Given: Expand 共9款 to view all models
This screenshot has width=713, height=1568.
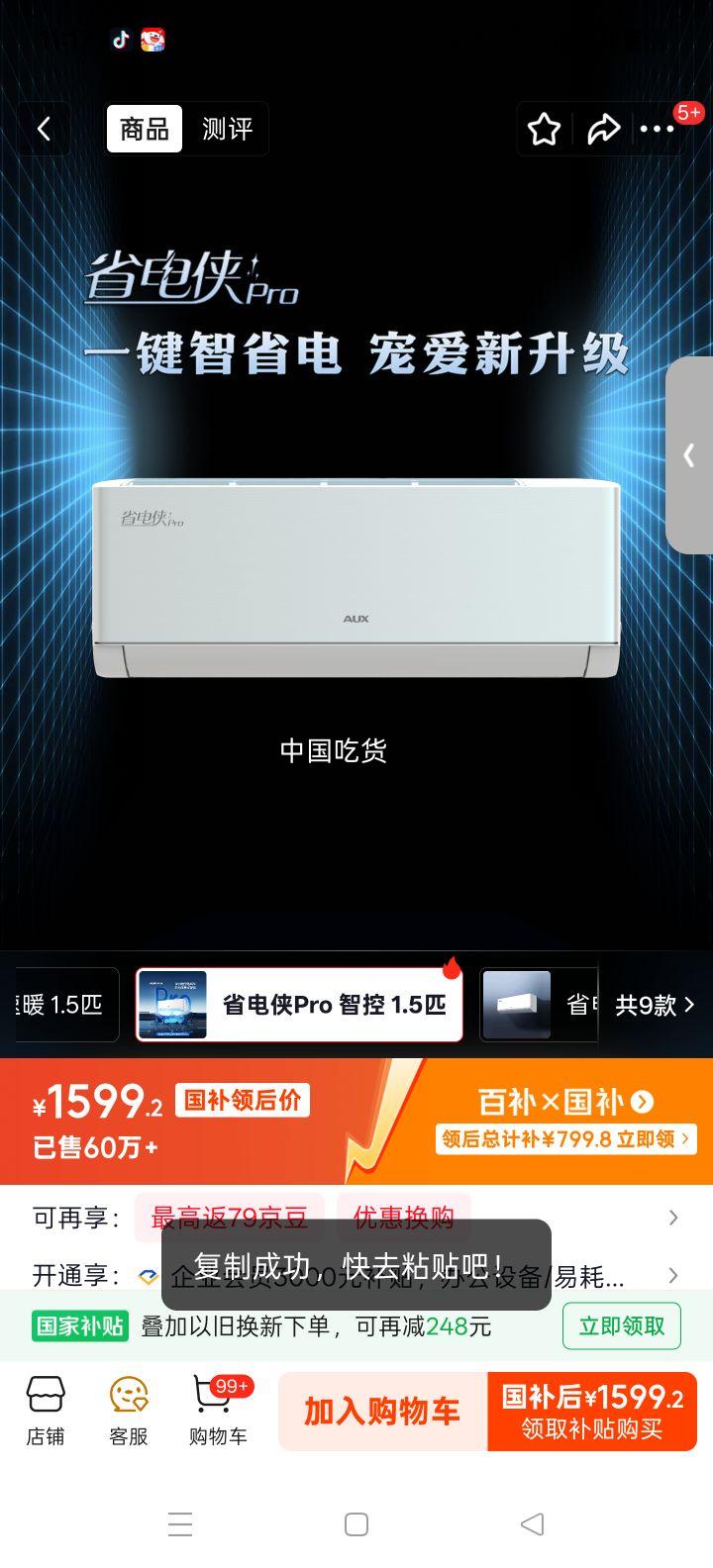Looking at the screenshot, I should coord(655,1004).
